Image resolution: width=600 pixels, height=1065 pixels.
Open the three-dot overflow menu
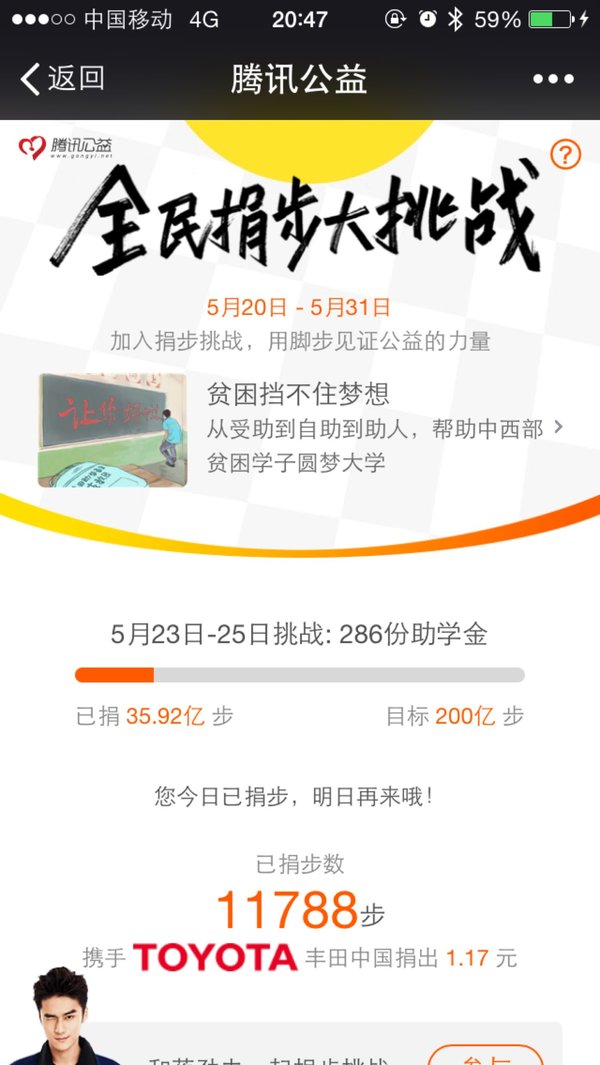[553, 79]
